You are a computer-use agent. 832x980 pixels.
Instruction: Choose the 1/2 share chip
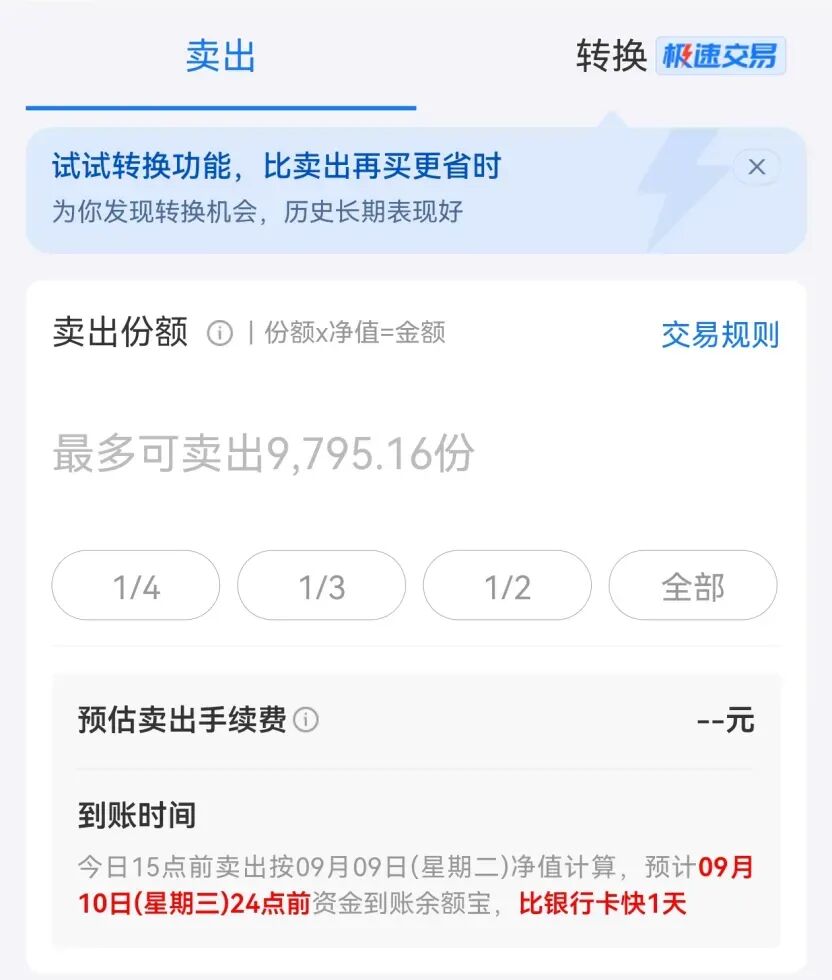tap(507, 586)
